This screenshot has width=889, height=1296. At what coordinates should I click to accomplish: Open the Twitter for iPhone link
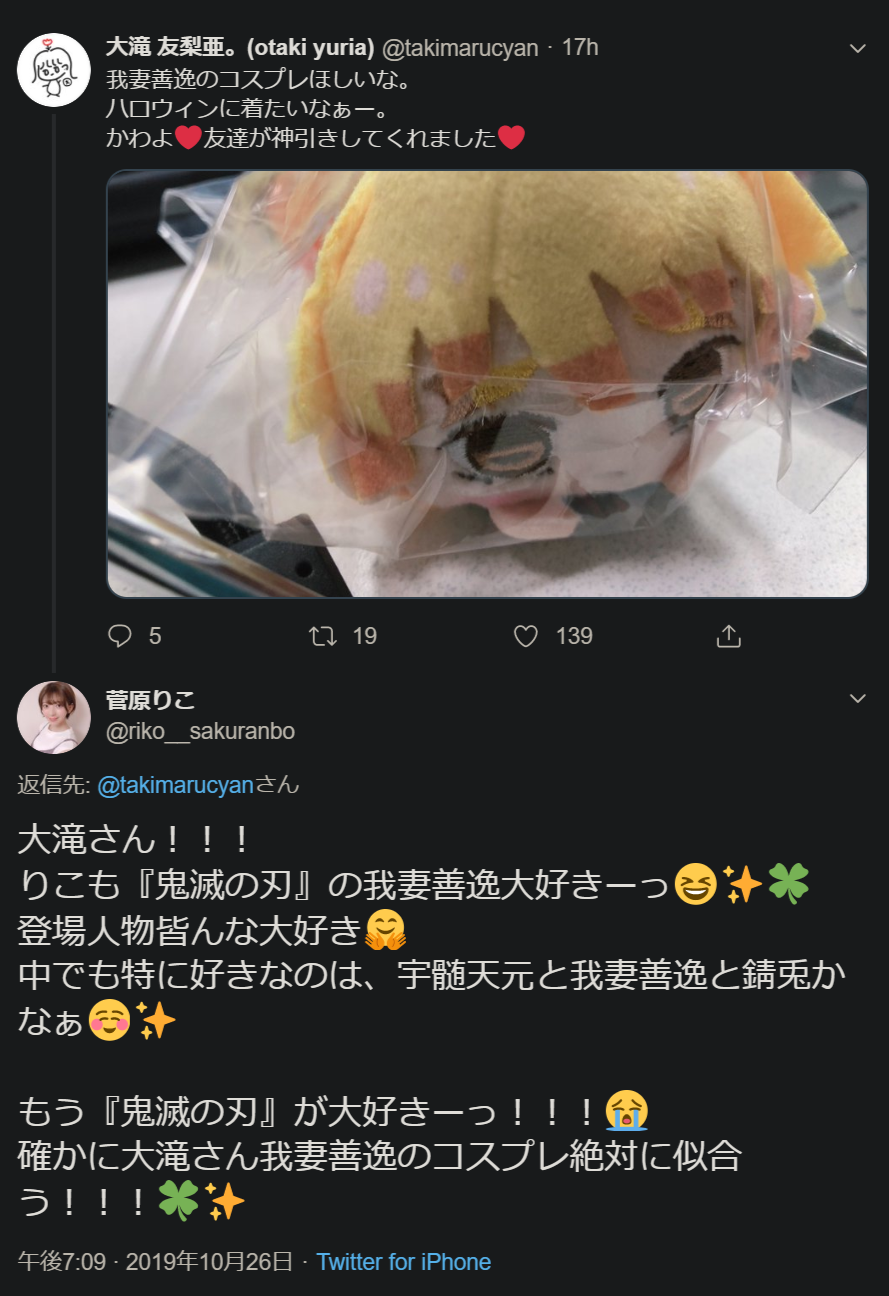click(x=403, y=1262)
